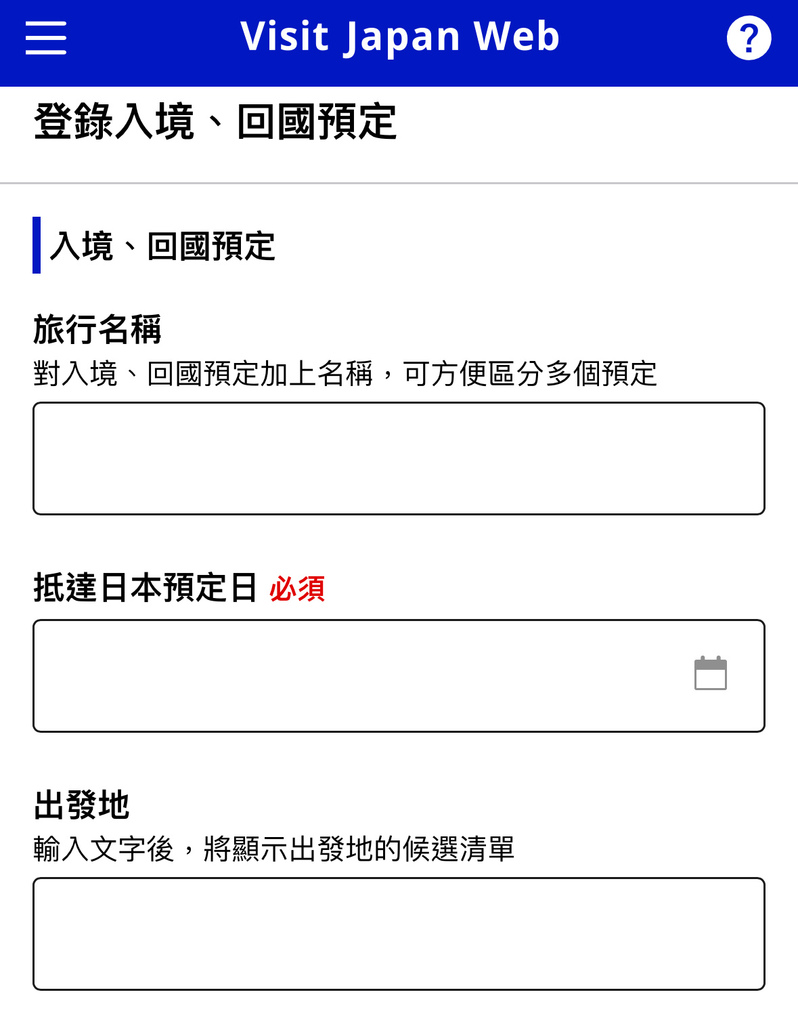Focus the 出發地 input field
This screenshot has height=1024, width=798.
[x=398, y=933]
